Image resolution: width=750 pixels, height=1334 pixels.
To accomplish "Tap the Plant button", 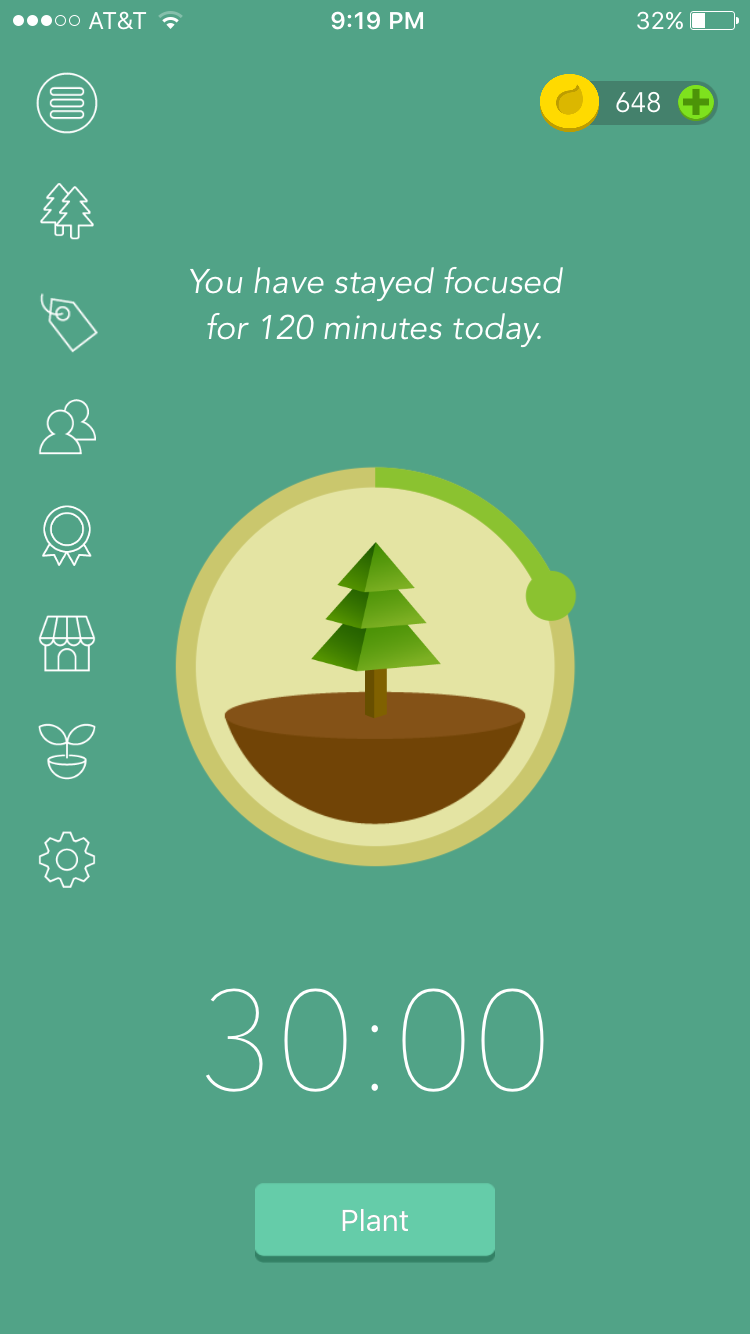I will coord(375,1220).
